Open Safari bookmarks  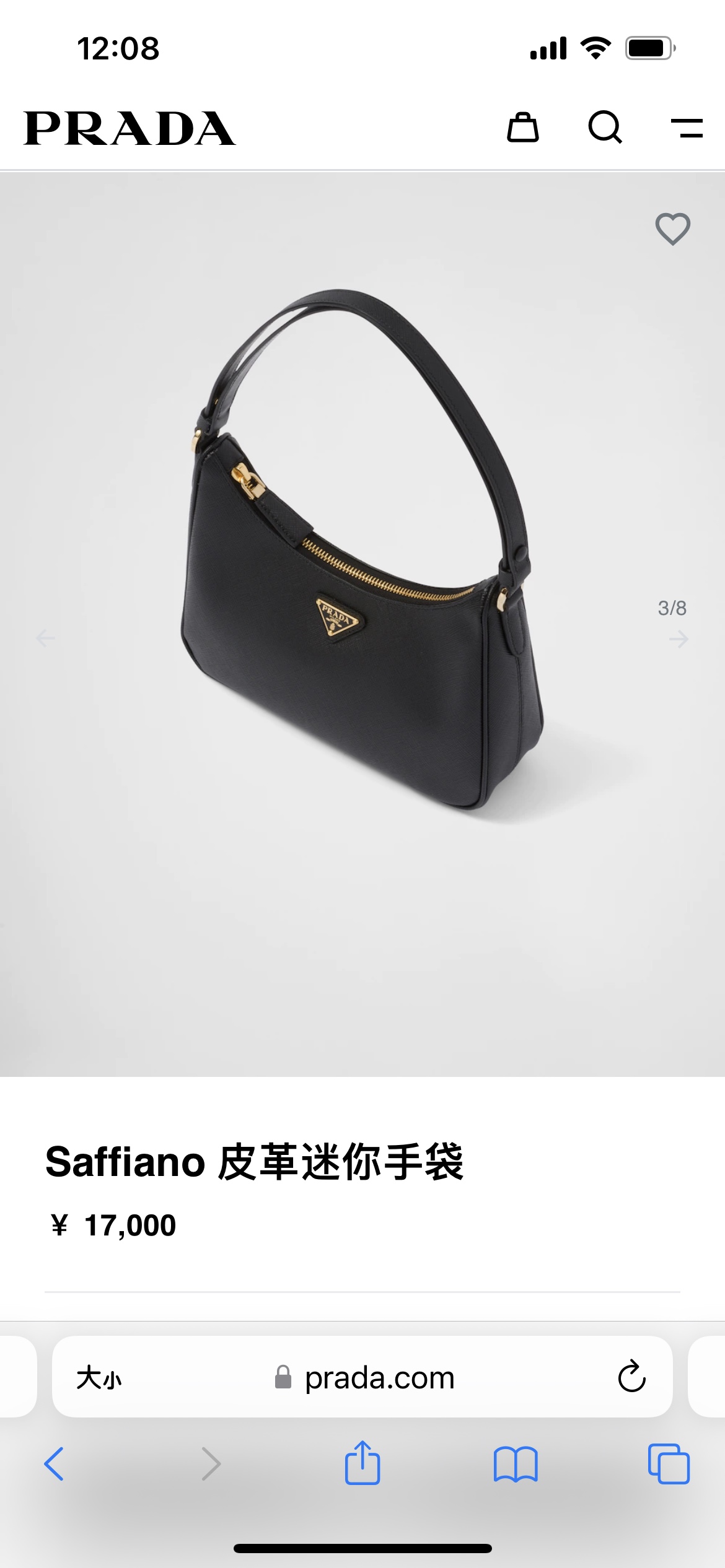coord(516,1464)
